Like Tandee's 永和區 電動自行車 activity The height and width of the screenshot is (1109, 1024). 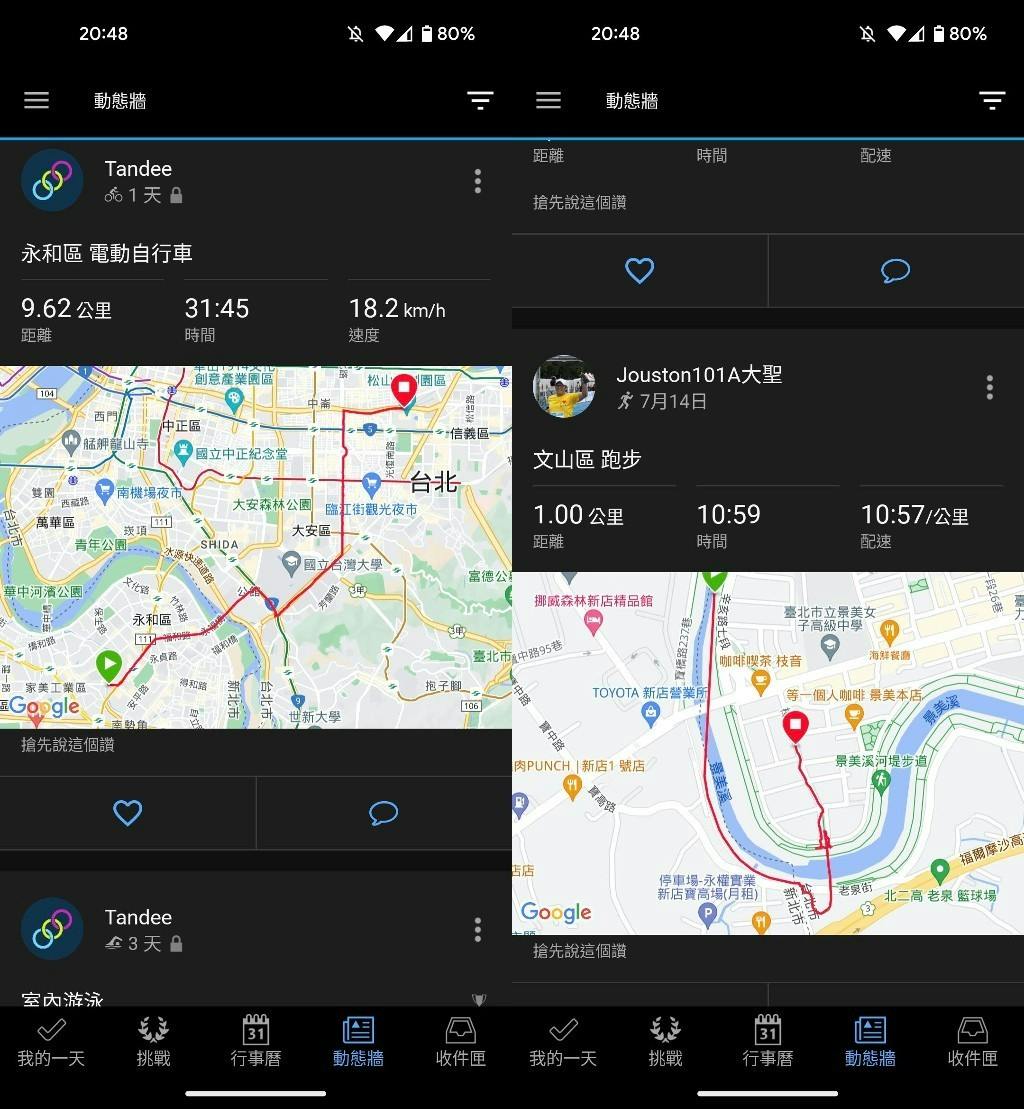(128, 813)
